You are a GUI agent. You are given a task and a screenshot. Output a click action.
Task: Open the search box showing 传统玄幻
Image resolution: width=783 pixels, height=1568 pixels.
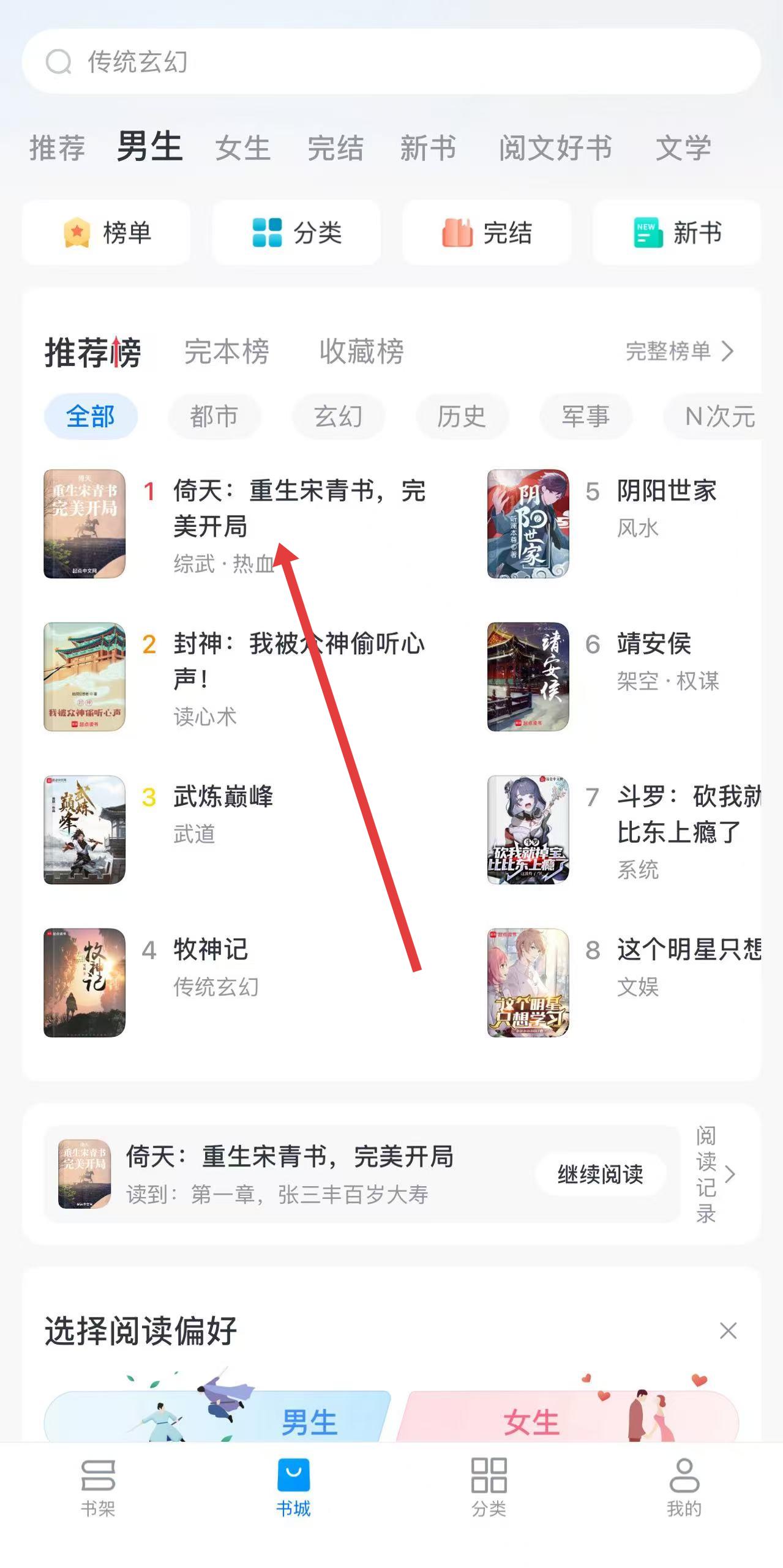click(392, 62)
